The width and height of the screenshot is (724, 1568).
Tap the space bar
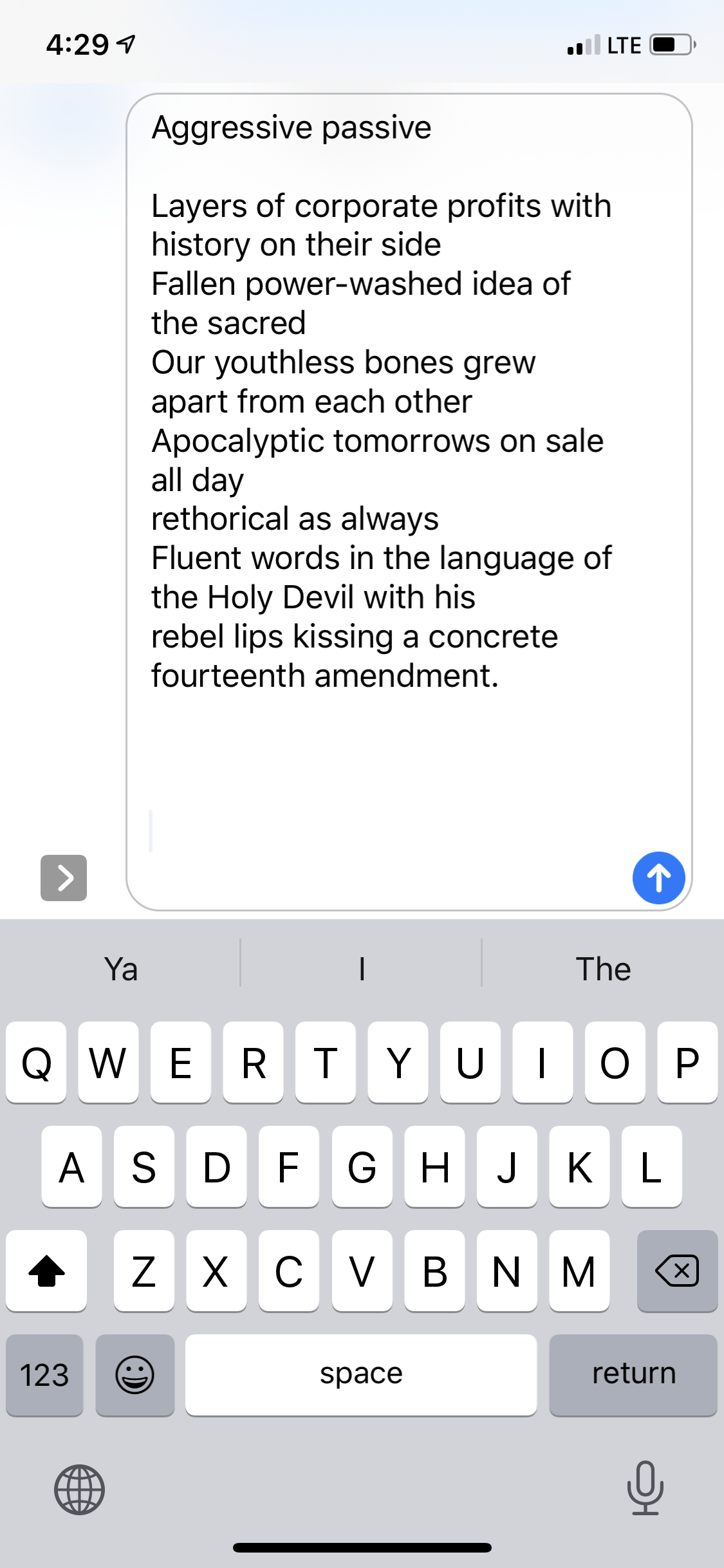(361, 1374)
